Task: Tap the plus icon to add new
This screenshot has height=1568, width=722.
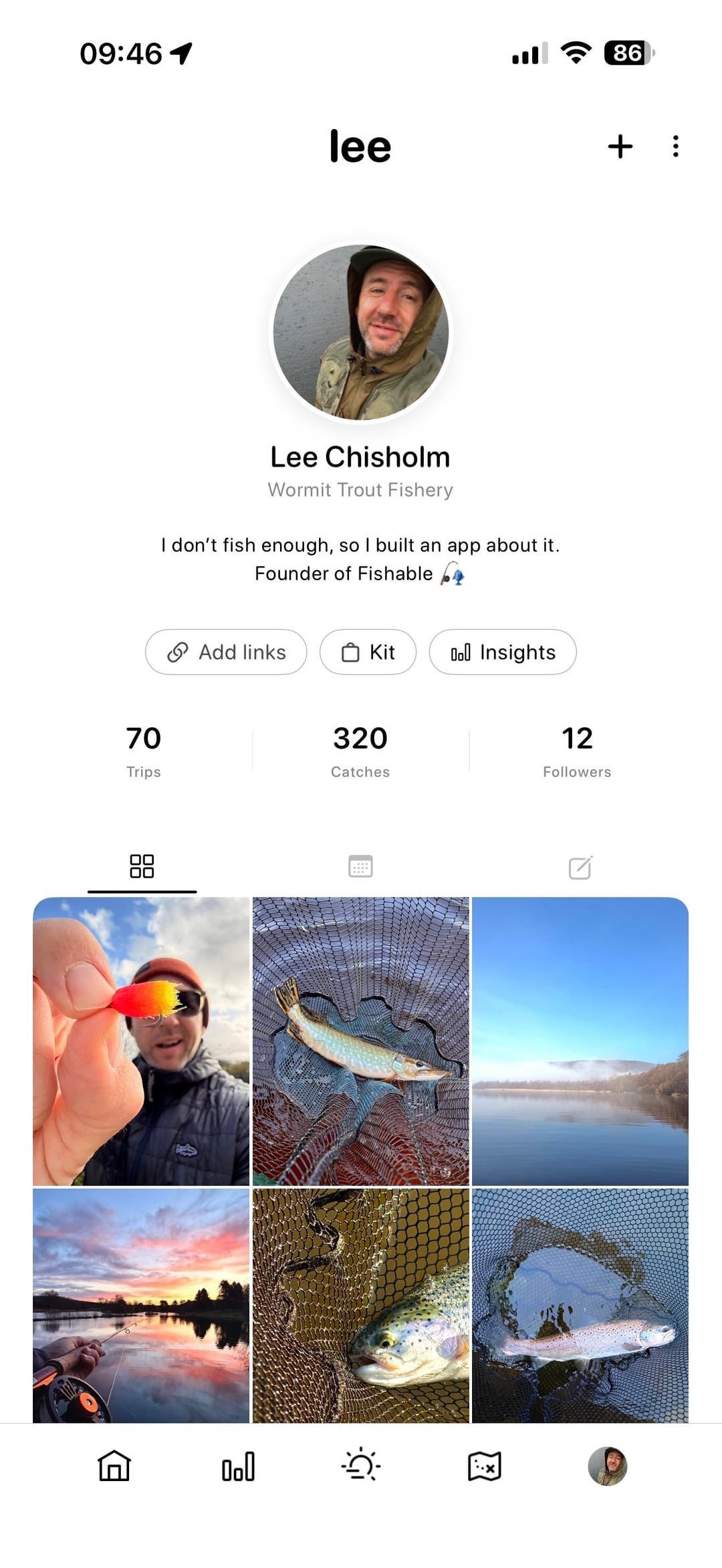Action: (x=620, y=146)
